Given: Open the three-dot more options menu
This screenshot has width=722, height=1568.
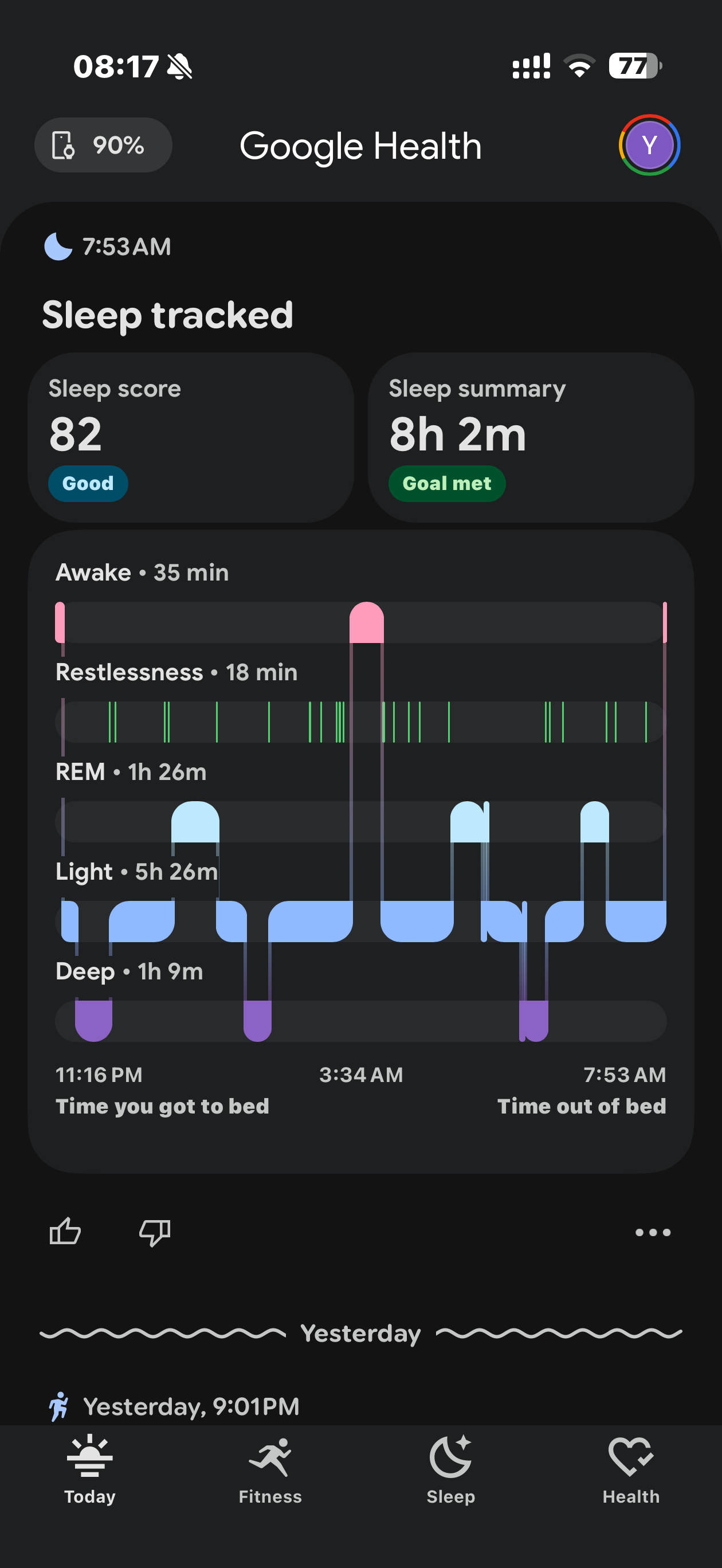Looking at the screenshot, I should [653, 1232].
